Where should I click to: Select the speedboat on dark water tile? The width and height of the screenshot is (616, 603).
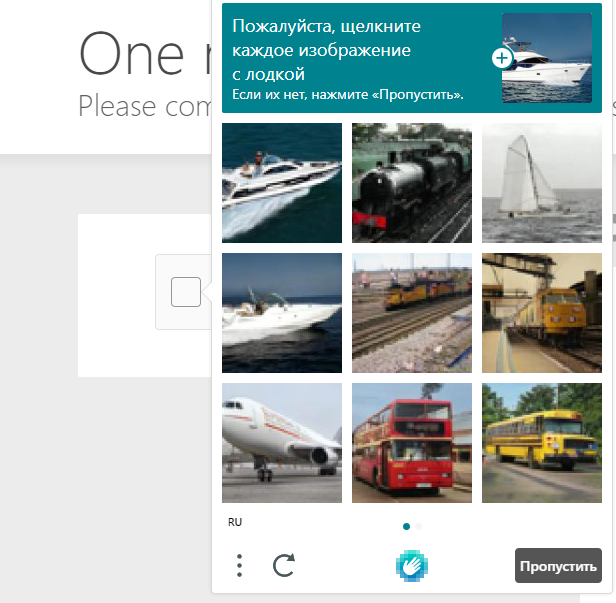pyautogui.click(x=281, y=313)
